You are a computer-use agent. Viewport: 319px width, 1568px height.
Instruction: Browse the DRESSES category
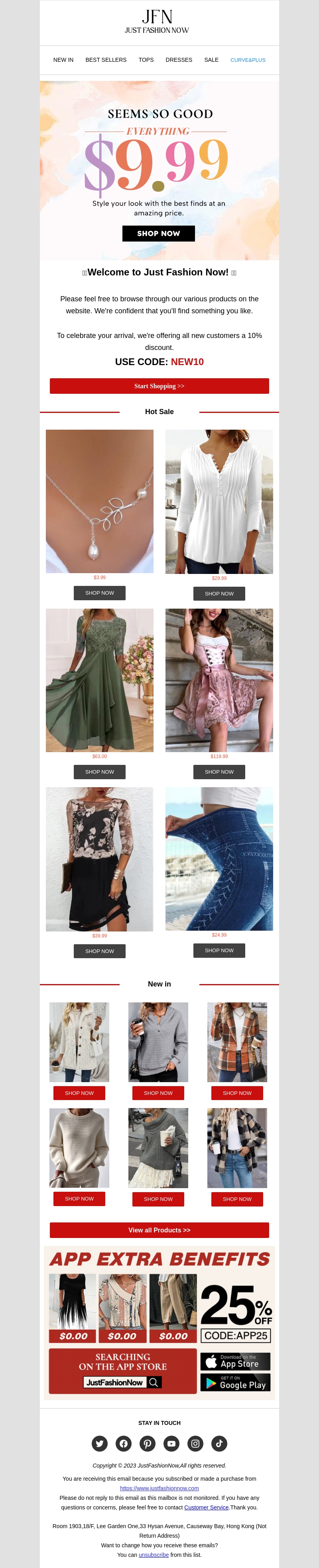pyautogui.click(x=178, y=60)
